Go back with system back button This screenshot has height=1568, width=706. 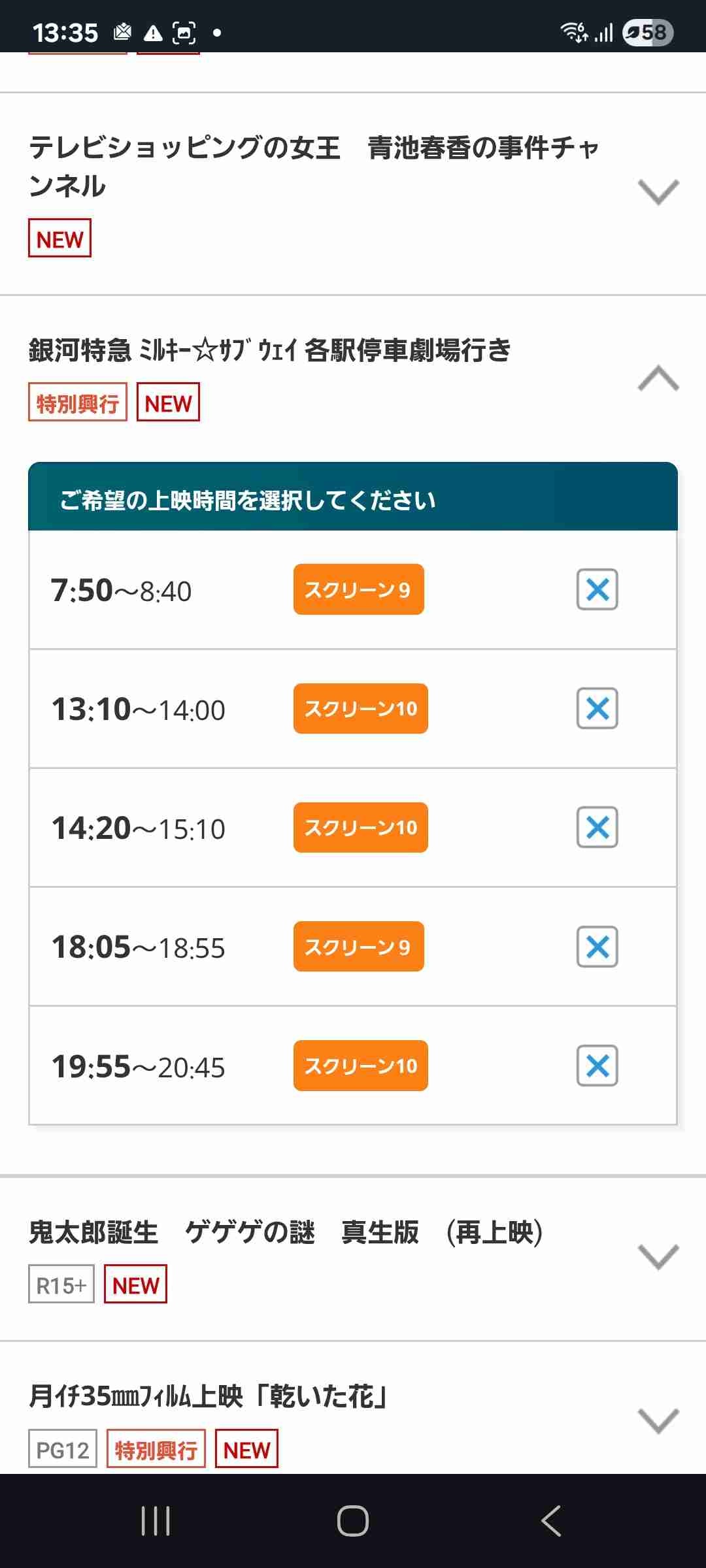pos(550,1521)
